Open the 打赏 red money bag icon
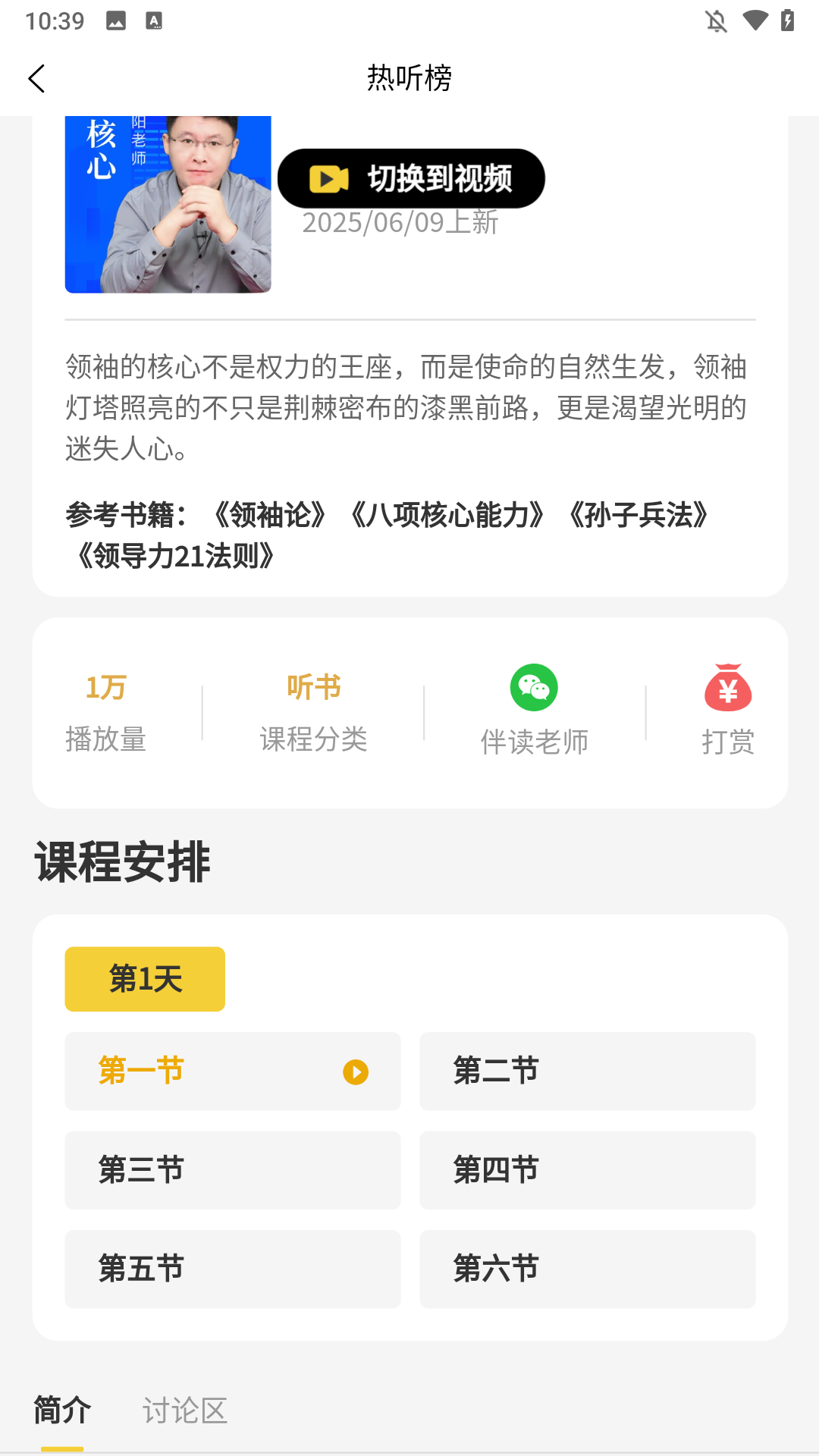The height and width of the screenshot is (1456, 819). coord(729,689)
